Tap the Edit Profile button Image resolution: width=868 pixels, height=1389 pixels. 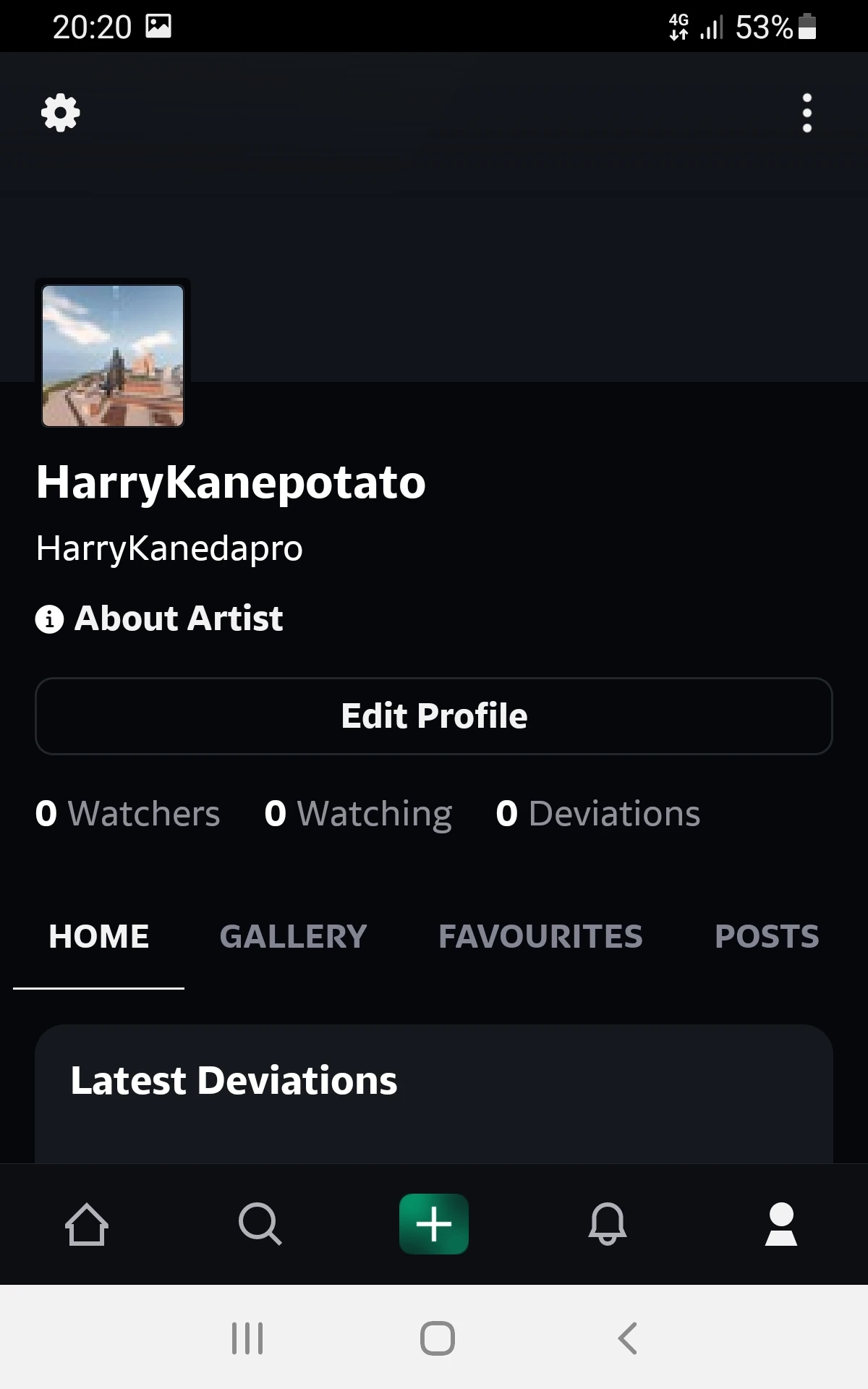coord(434,716)
